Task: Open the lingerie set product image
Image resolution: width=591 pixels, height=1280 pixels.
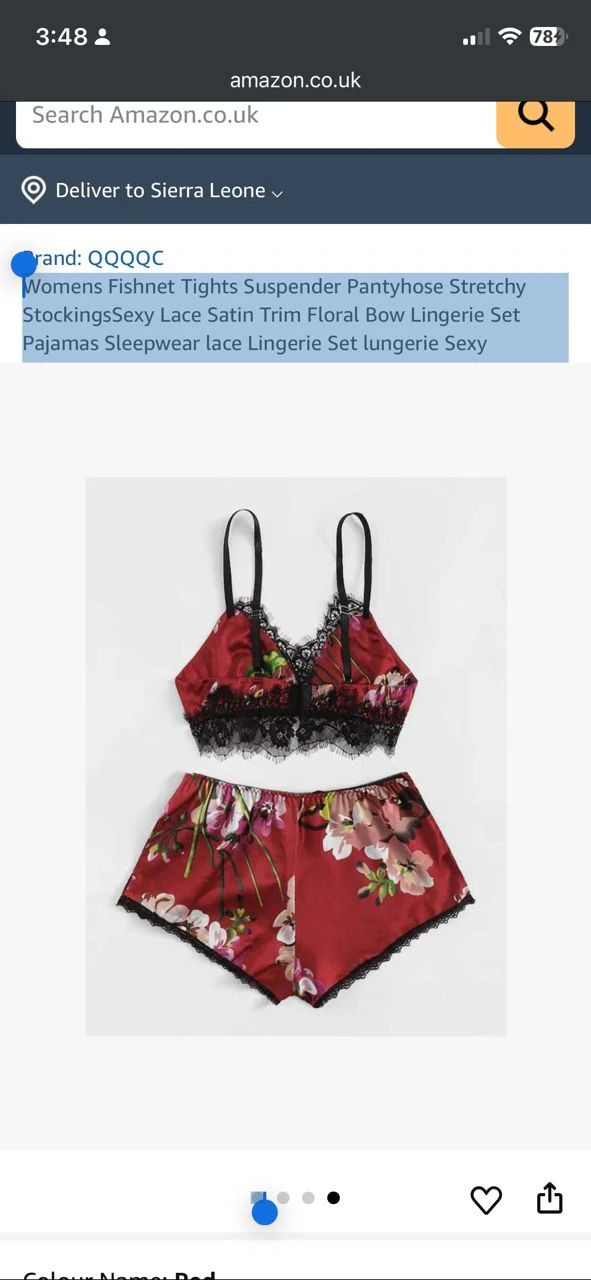Action: click(296, 757)
